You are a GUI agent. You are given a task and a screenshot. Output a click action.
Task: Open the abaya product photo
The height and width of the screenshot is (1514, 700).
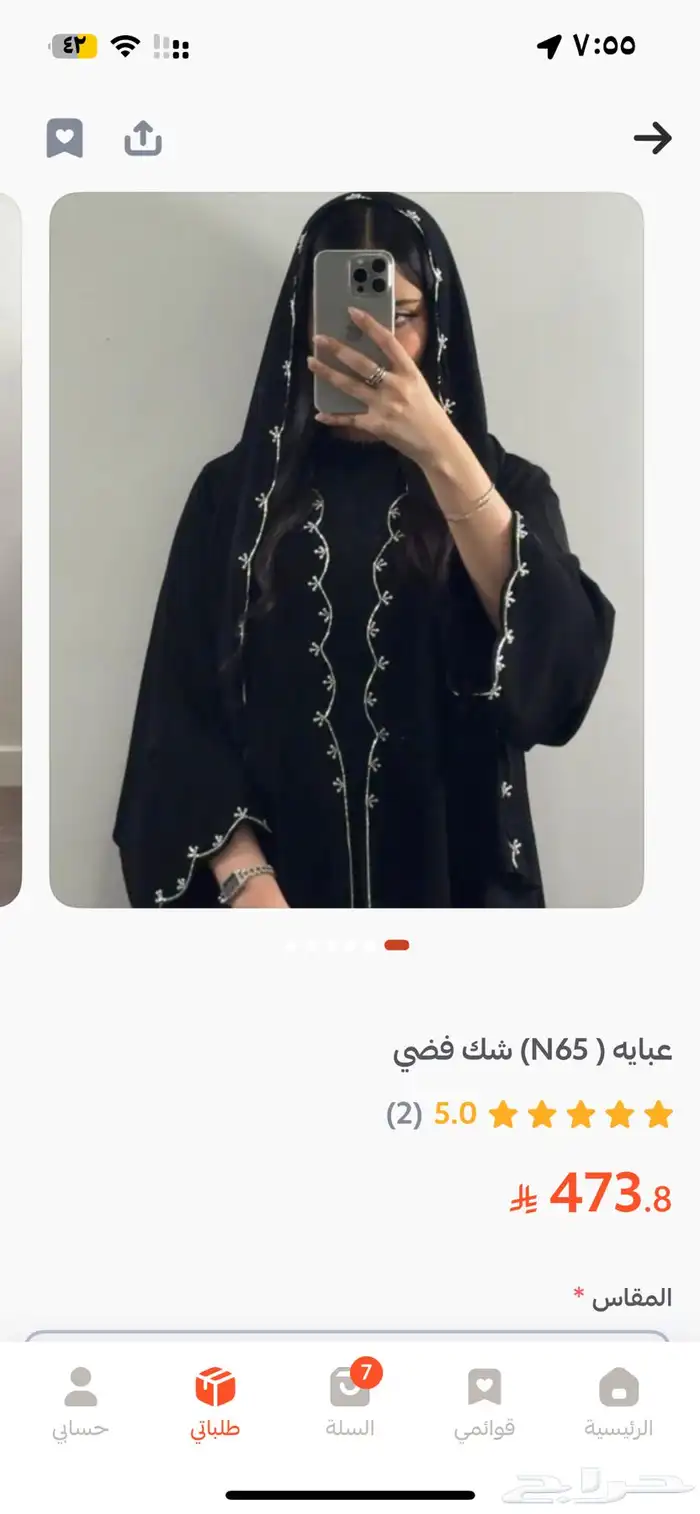[346, 550]
